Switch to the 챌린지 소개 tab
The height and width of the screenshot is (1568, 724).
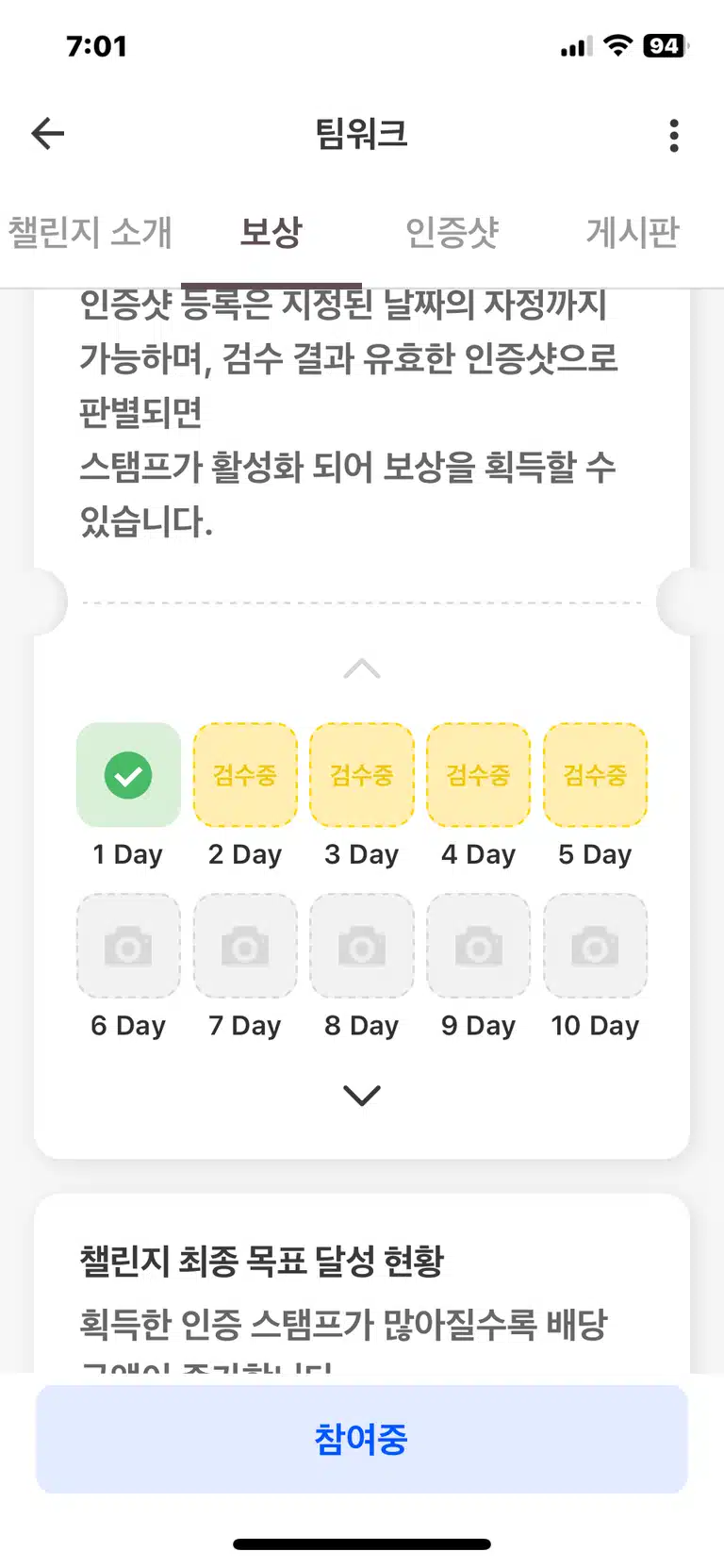coord(90,232)
